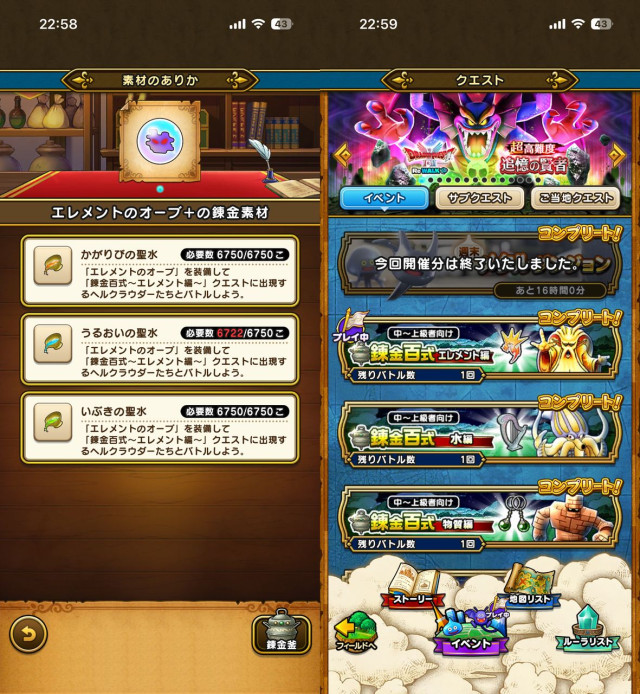The image size is (640, 694).
Task: Switch to the イベント tab
Action: (x=384, y=198)
